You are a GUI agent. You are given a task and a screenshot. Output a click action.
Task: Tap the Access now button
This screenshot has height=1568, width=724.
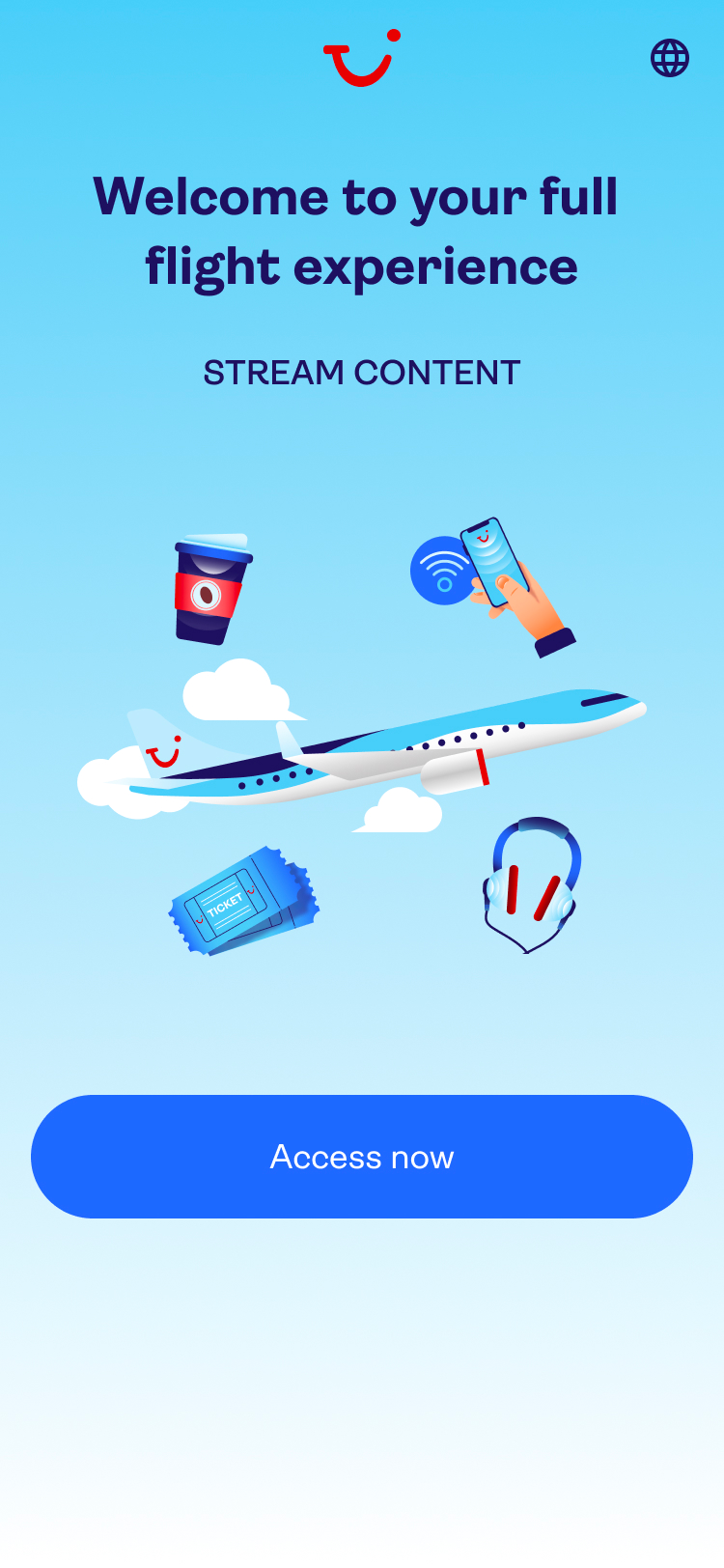(362, 1156)
